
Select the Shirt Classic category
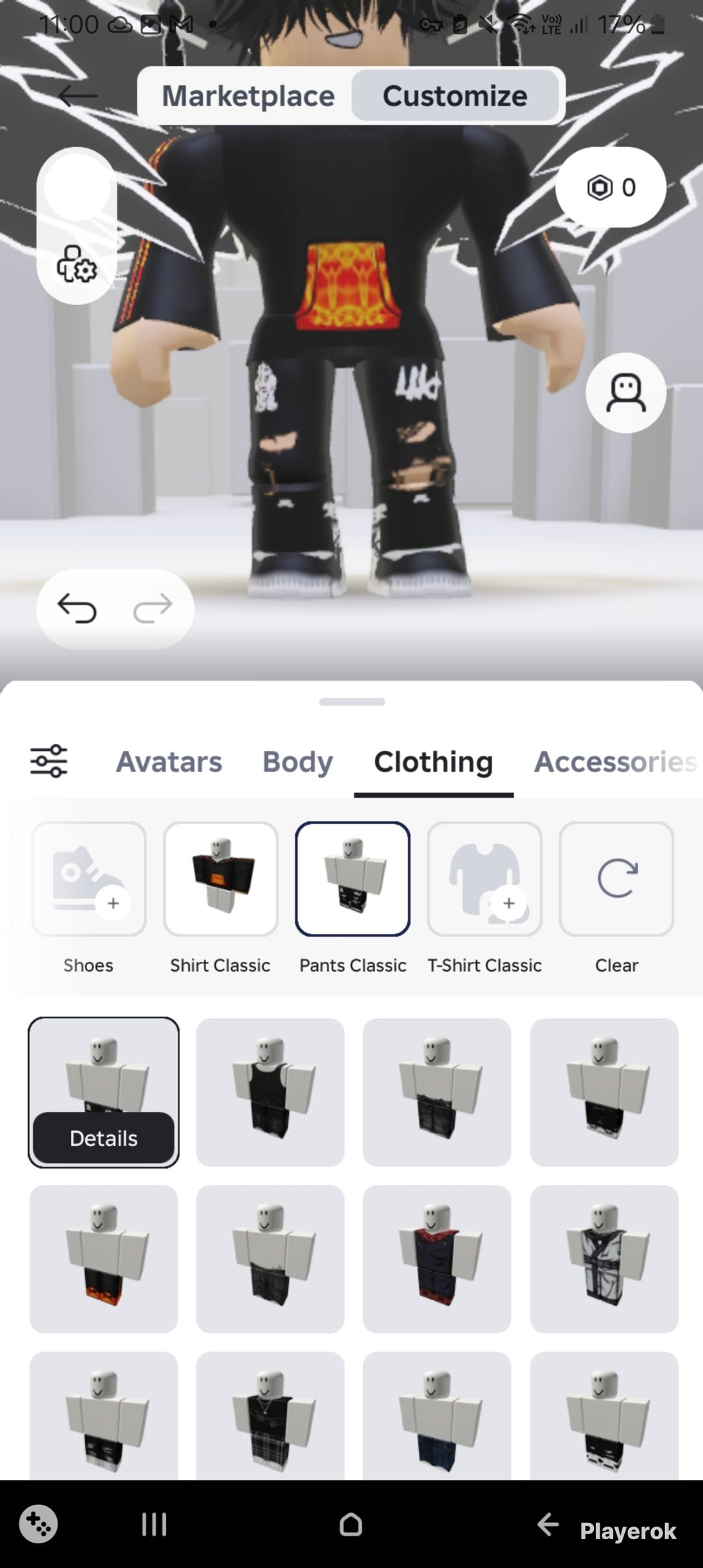coord(220,879)
